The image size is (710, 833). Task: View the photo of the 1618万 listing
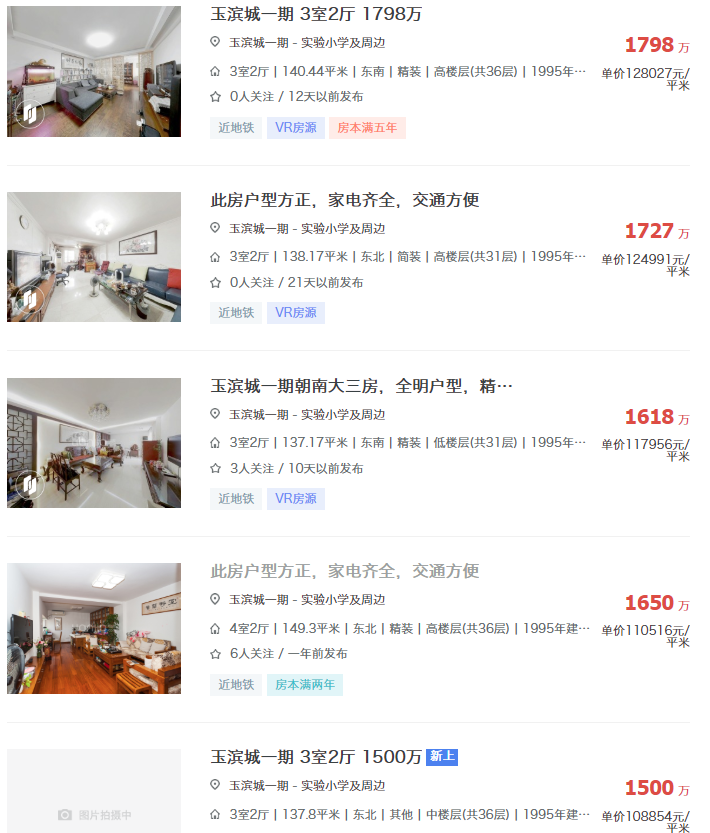click(94, 443)
